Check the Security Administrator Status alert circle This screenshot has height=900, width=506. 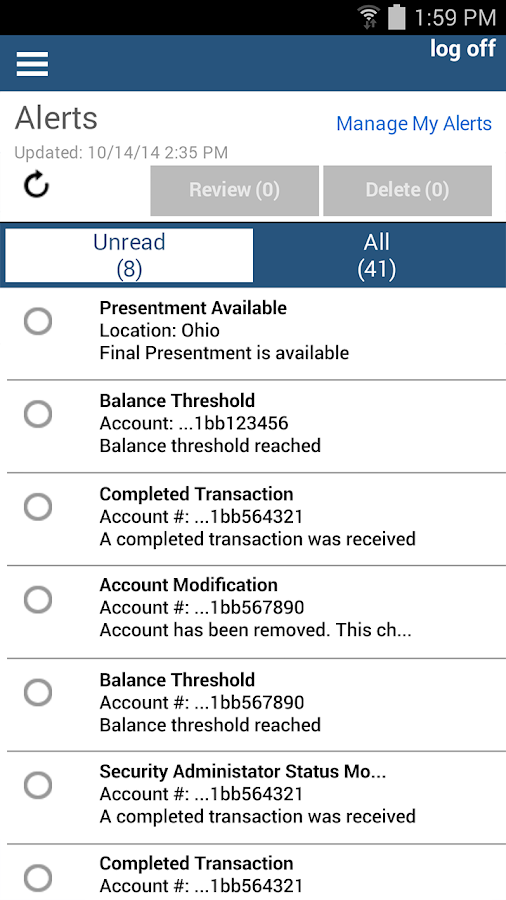(x=38, y=785)
